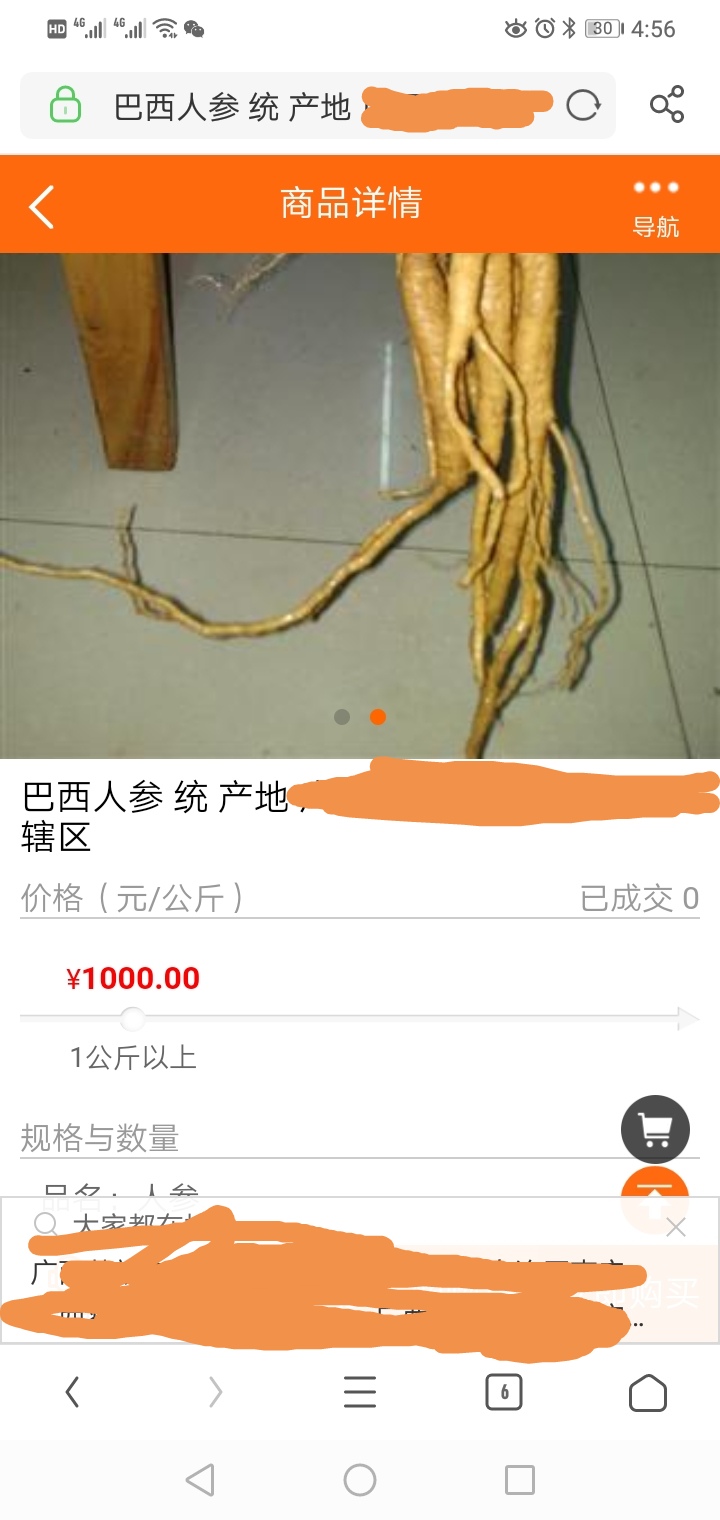Select the second carousel dot

coord(377,716)
